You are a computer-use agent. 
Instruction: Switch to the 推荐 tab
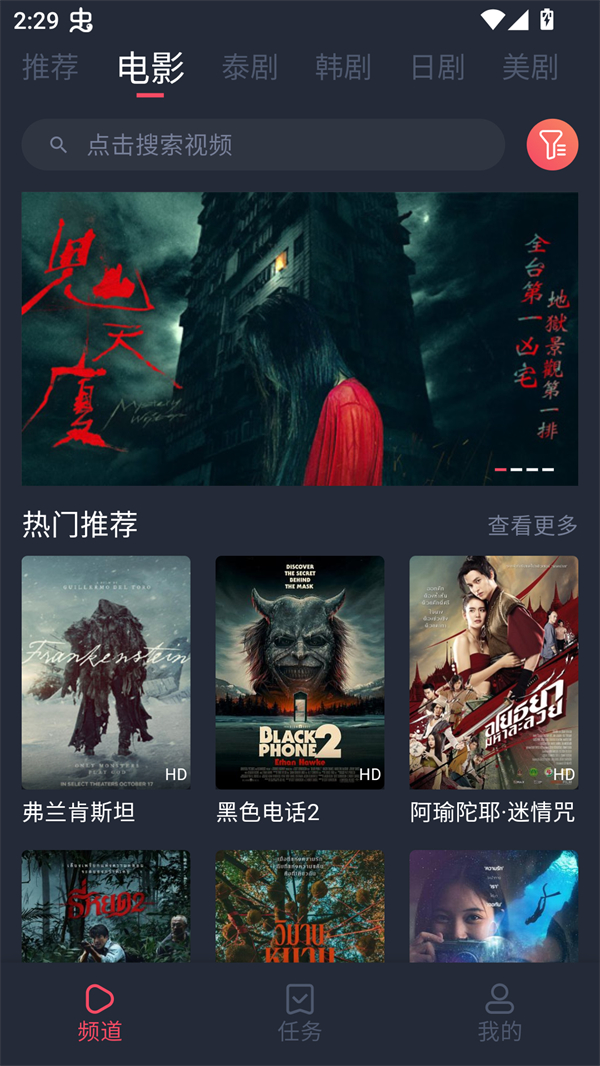click(50, 67)
